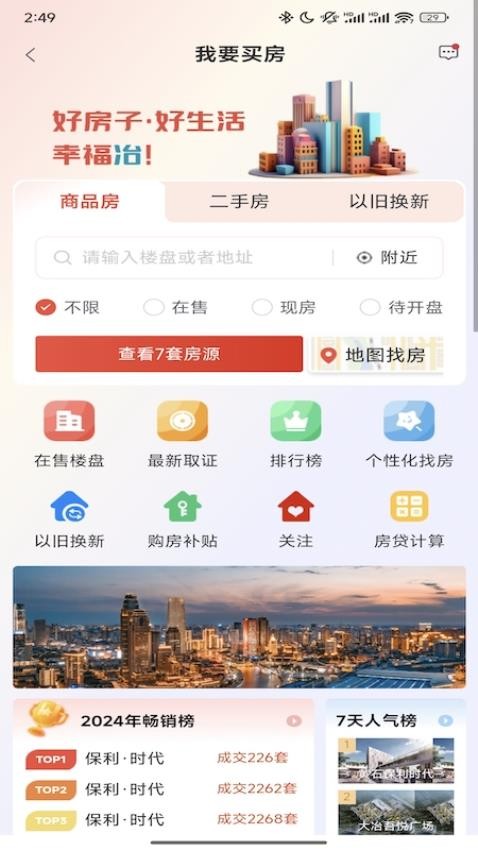Open the 房贷计算 calculator
Screen dimensions: 478x850
coord(409,519)
